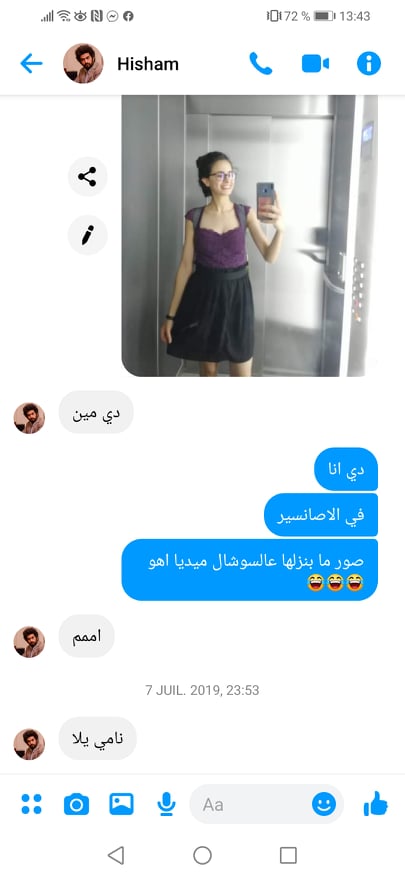405x878 pixels.
Task: Go back using the top-left arrow
Action: coord(31,64)
